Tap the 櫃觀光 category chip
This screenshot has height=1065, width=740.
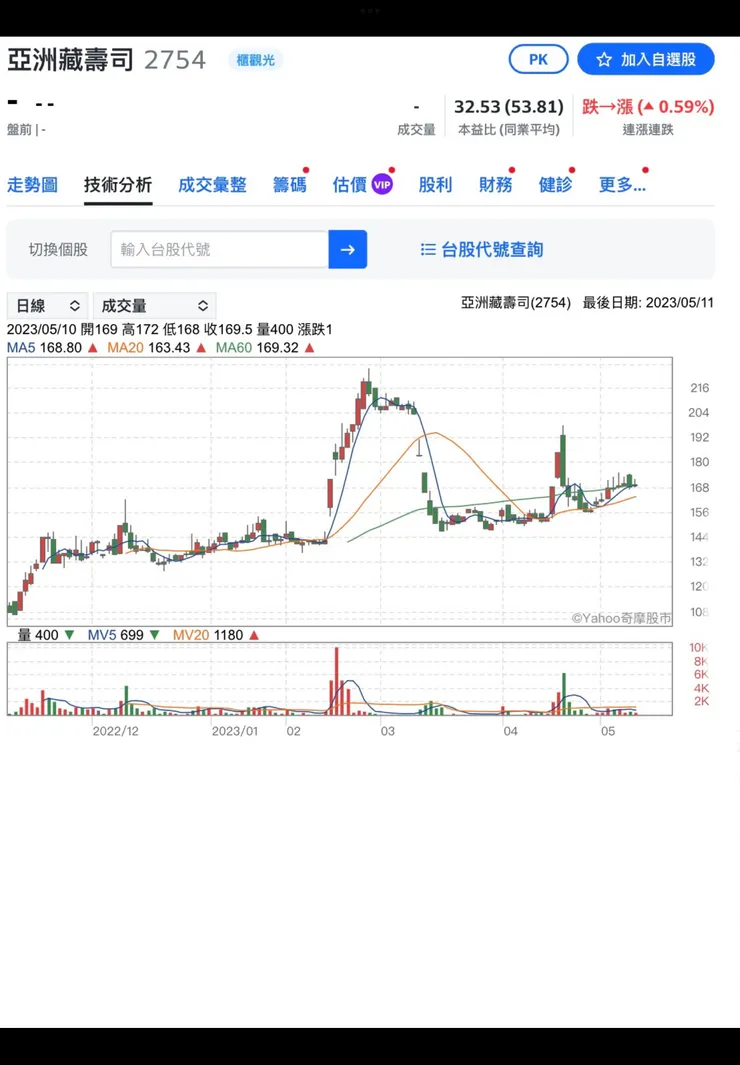click(255, 60)
